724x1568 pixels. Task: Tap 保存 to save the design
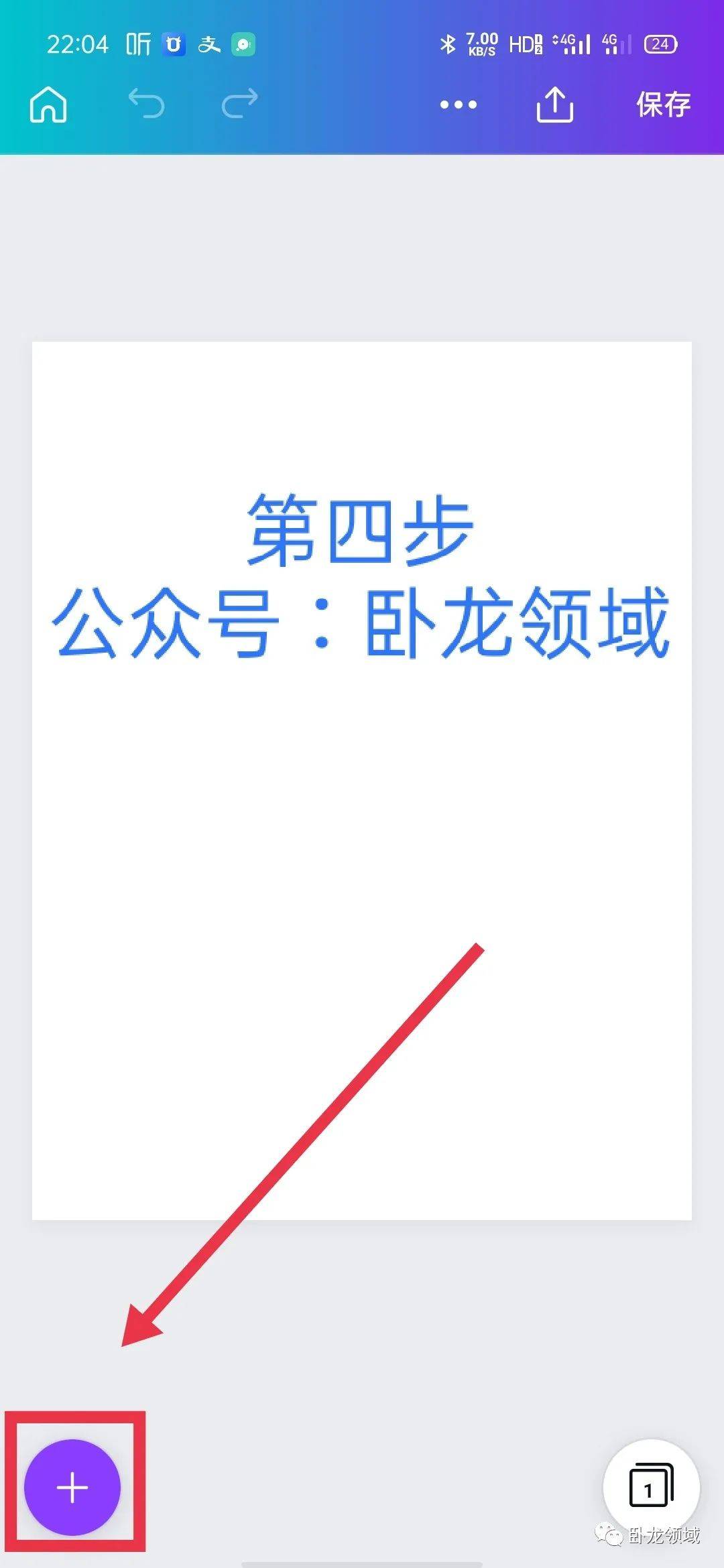[663, 105]
